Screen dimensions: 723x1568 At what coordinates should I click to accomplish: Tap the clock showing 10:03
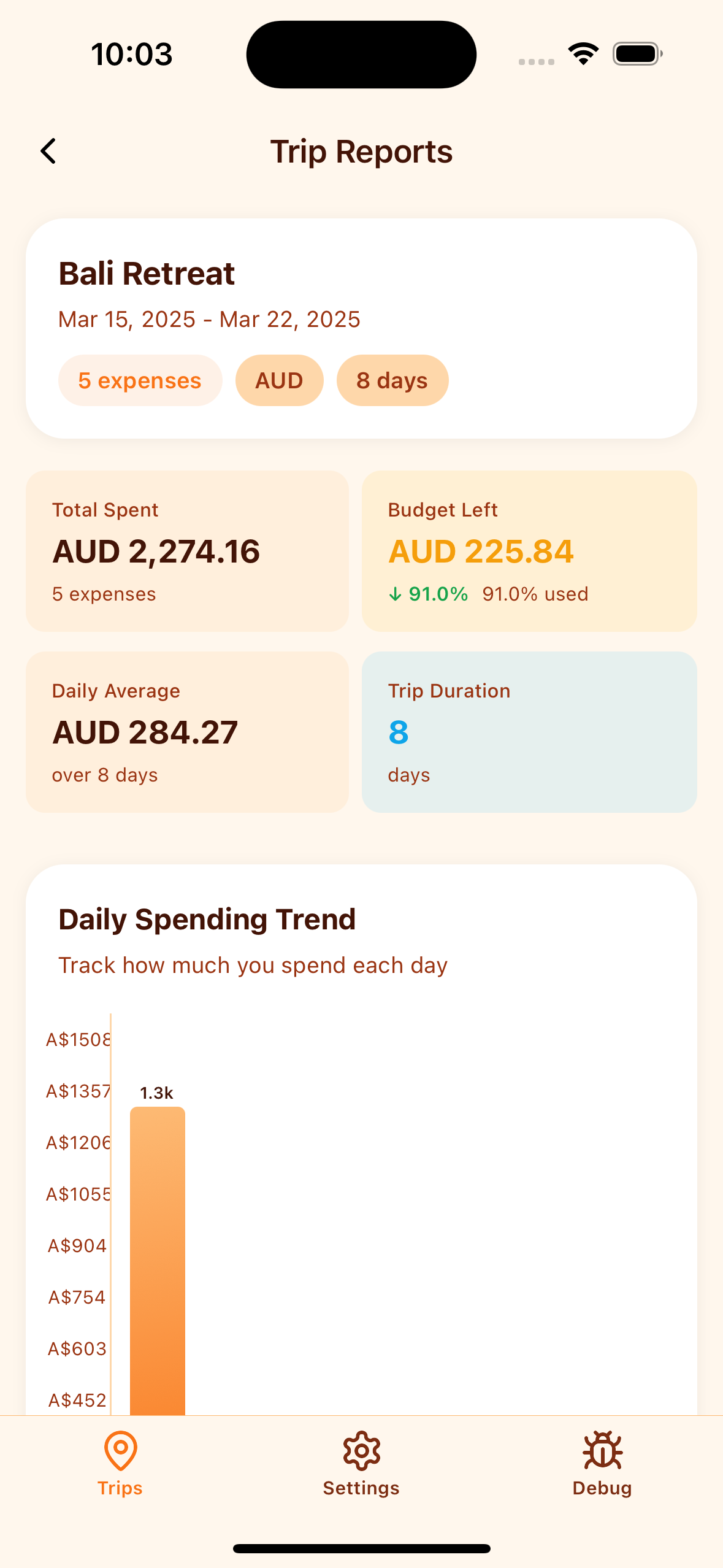click(132, 53)
